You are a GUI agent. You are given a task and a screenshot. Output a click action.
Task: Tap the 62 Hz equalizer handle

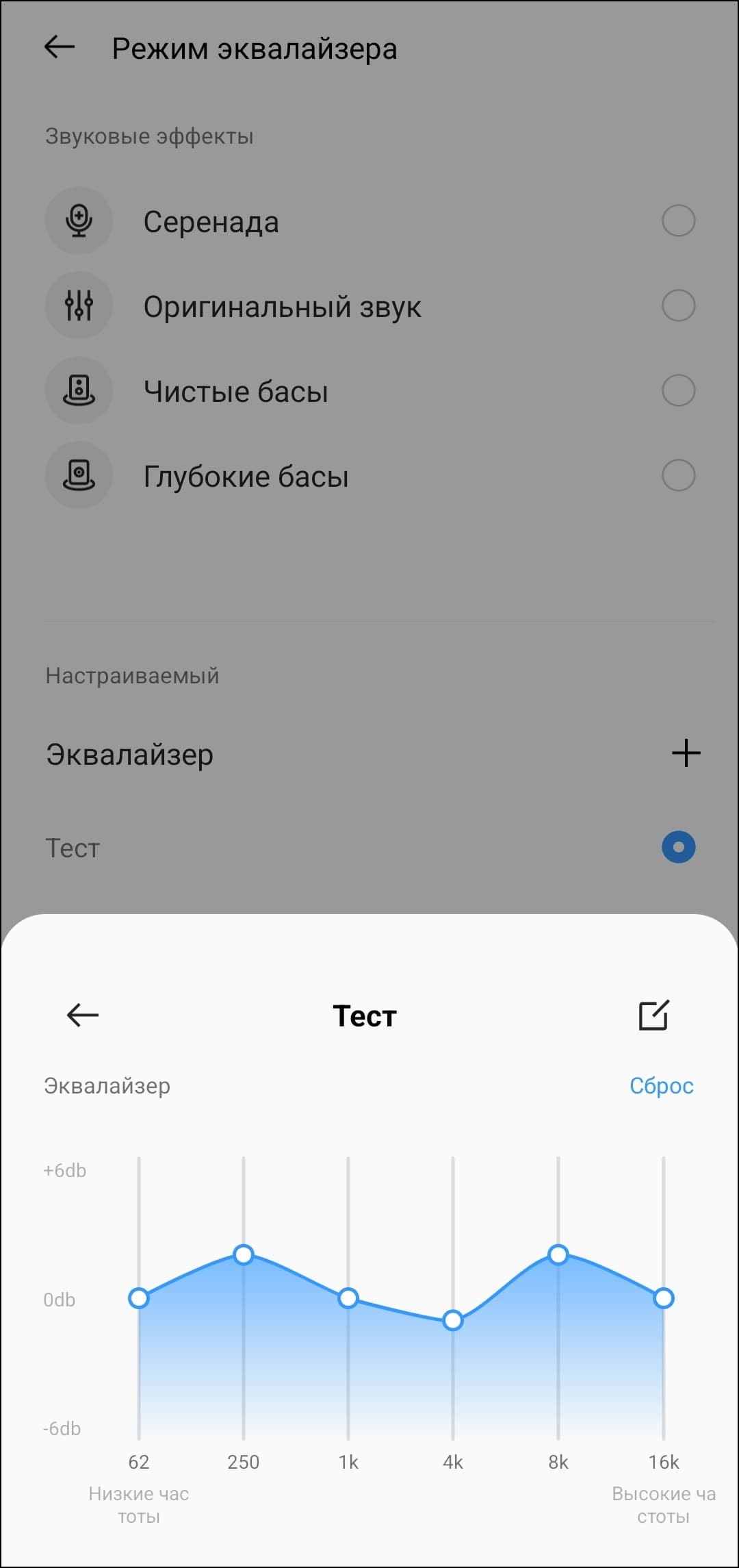(x=139, y=1298)
